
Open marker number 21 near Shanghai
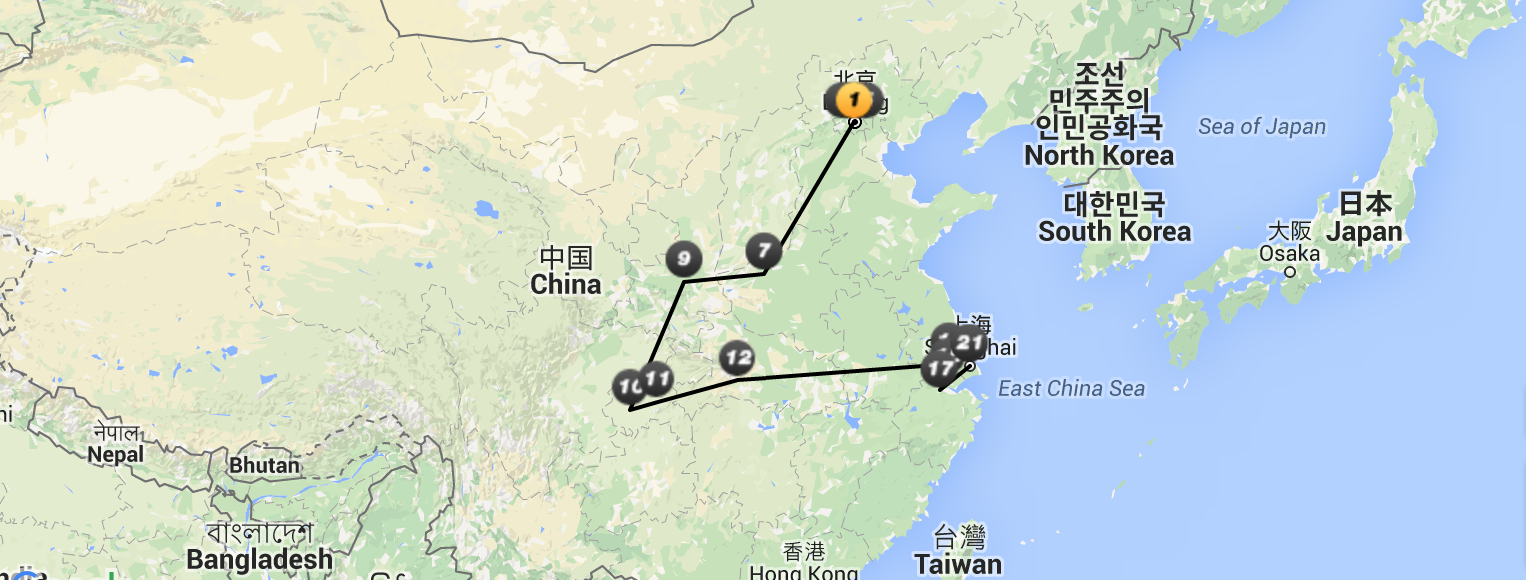(x=970, y=342)
